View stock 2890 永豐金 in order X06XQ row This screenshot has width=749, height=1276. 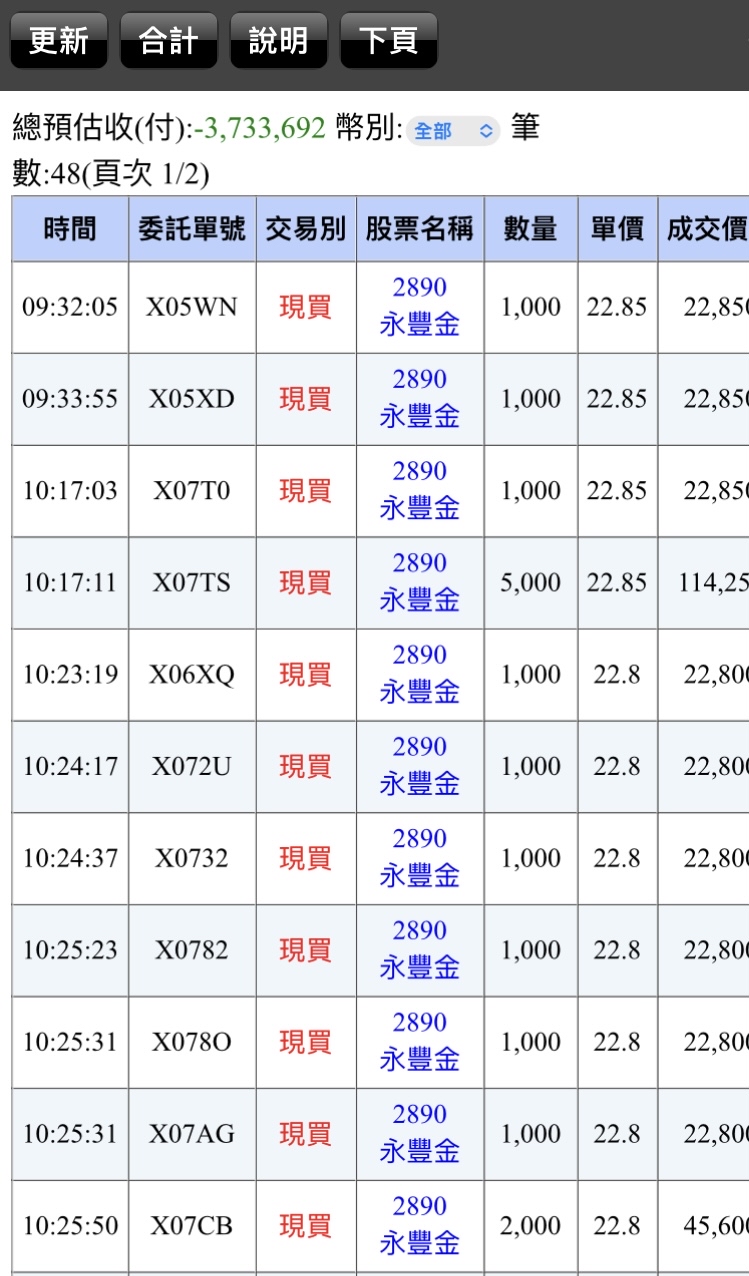tap(419, 674)
